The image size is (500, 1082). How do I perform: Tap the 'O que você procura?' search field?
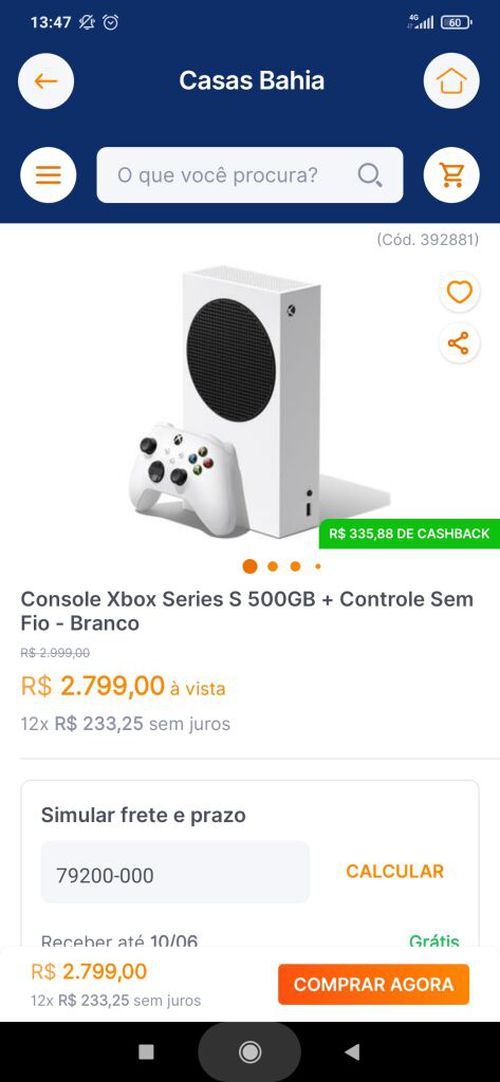250,175
